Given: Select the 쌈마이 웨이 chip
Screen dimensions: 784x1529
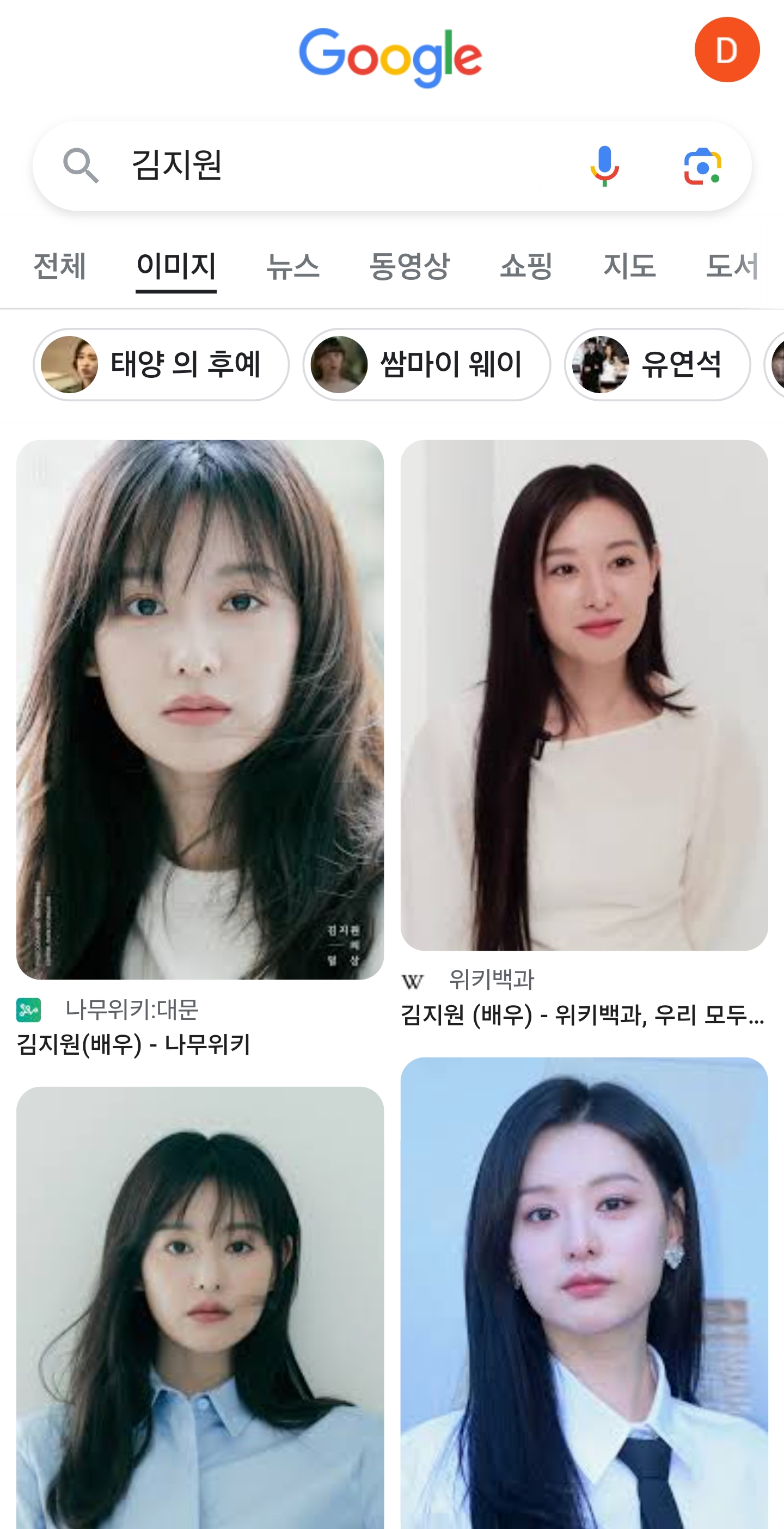Looking at the screenshot, I should click(x=427, y=364).
